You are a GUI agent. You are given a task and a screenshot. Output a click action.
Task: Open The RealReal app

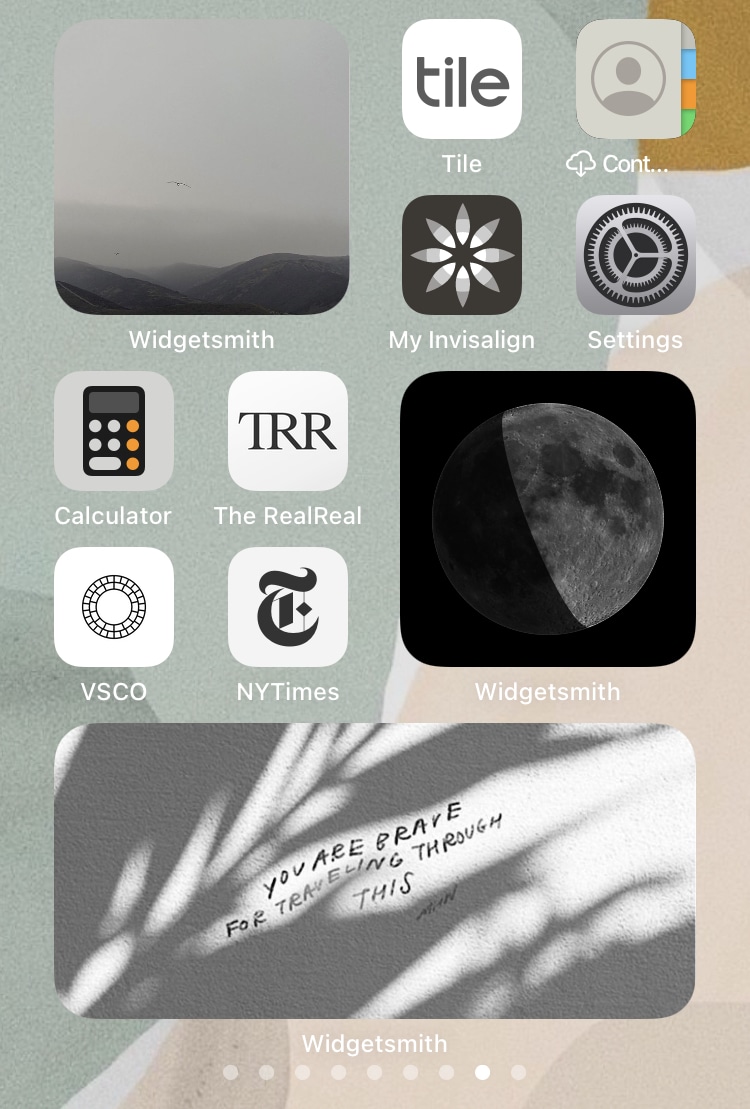pos(288,431)
